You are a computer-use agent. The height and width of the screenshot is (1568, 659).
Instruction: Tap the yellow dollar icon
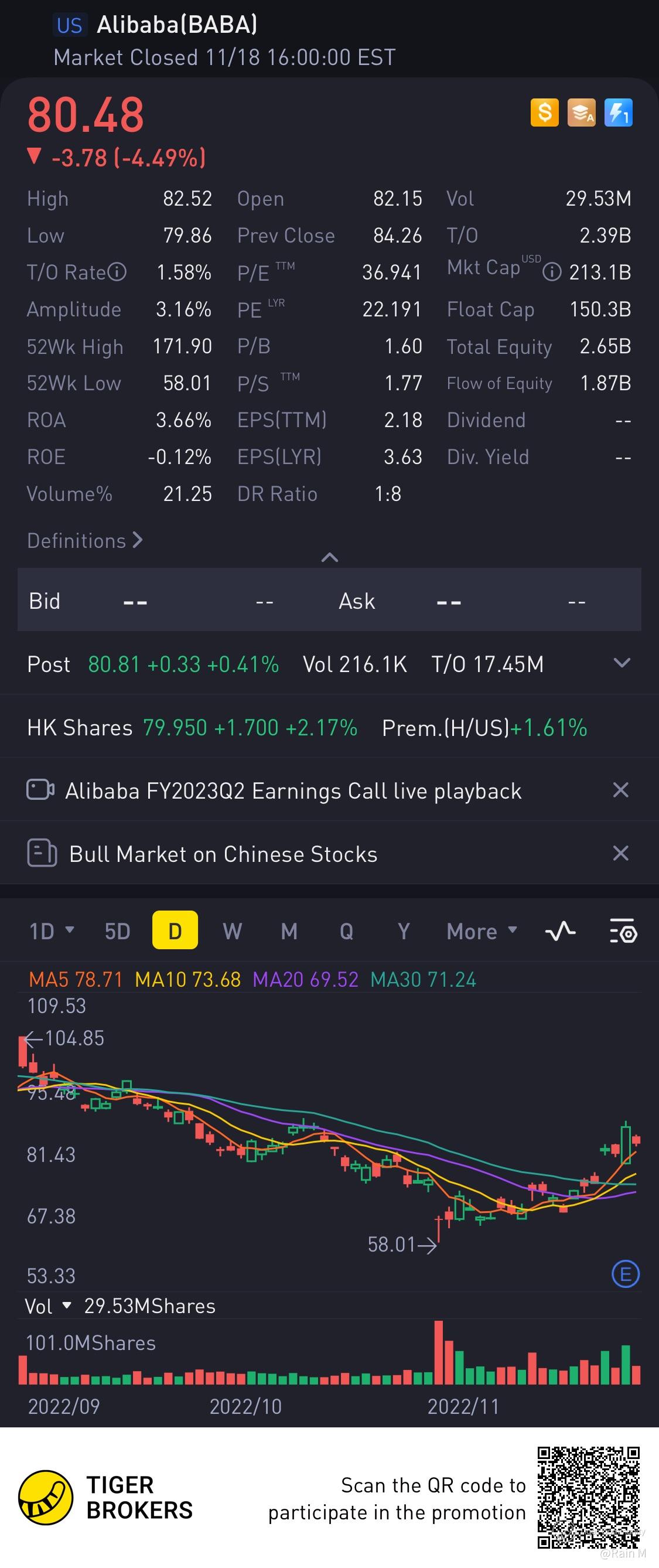[544, 113]
